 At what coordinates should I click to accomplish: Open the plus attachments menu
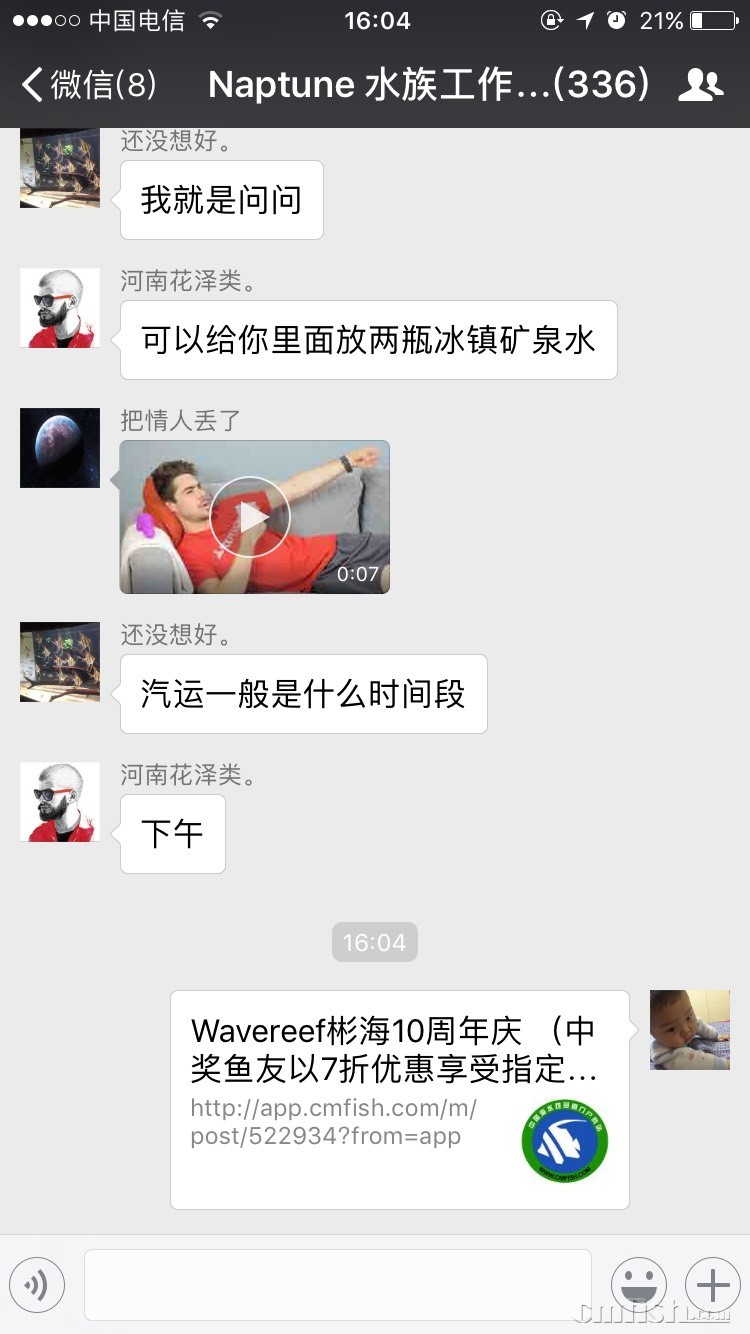coord(712,1284)
